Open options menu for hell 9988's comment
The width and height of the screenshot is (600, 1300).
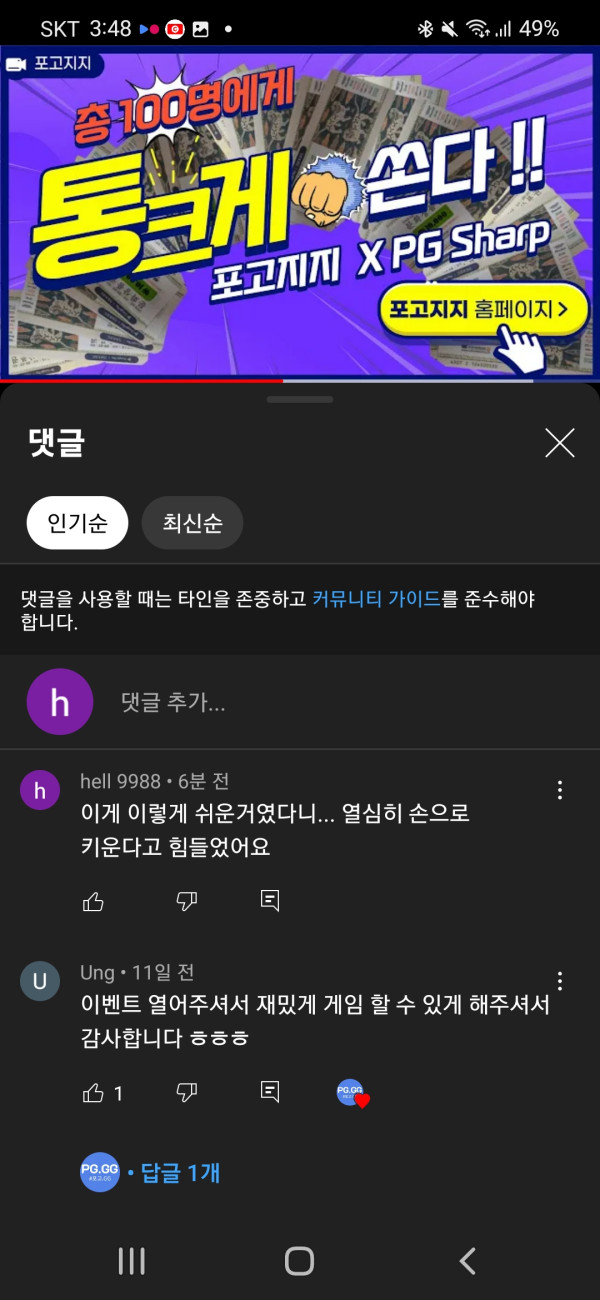tap(559, 790)
